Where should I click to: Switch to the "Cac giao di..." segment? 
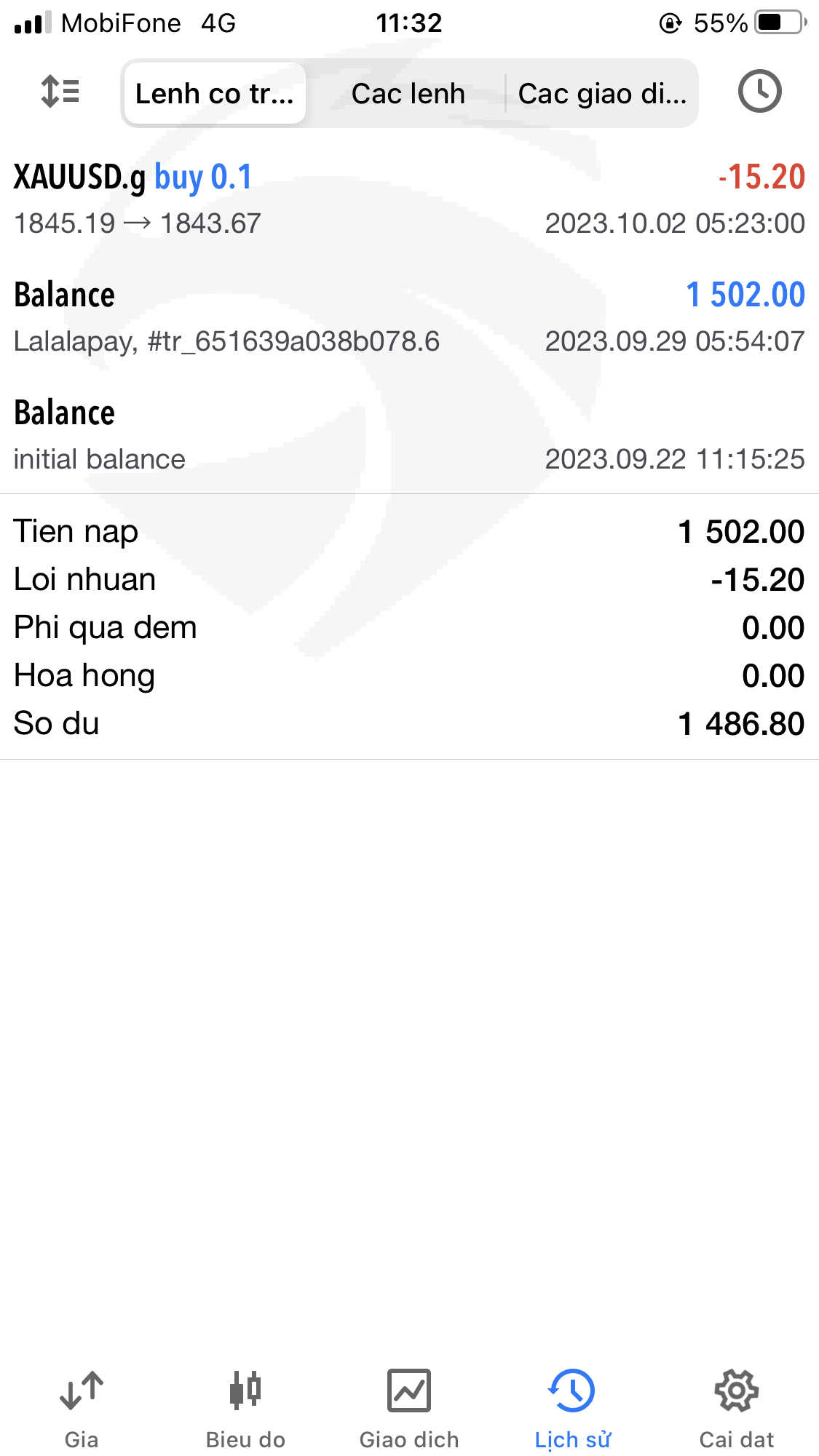point(602,94)
